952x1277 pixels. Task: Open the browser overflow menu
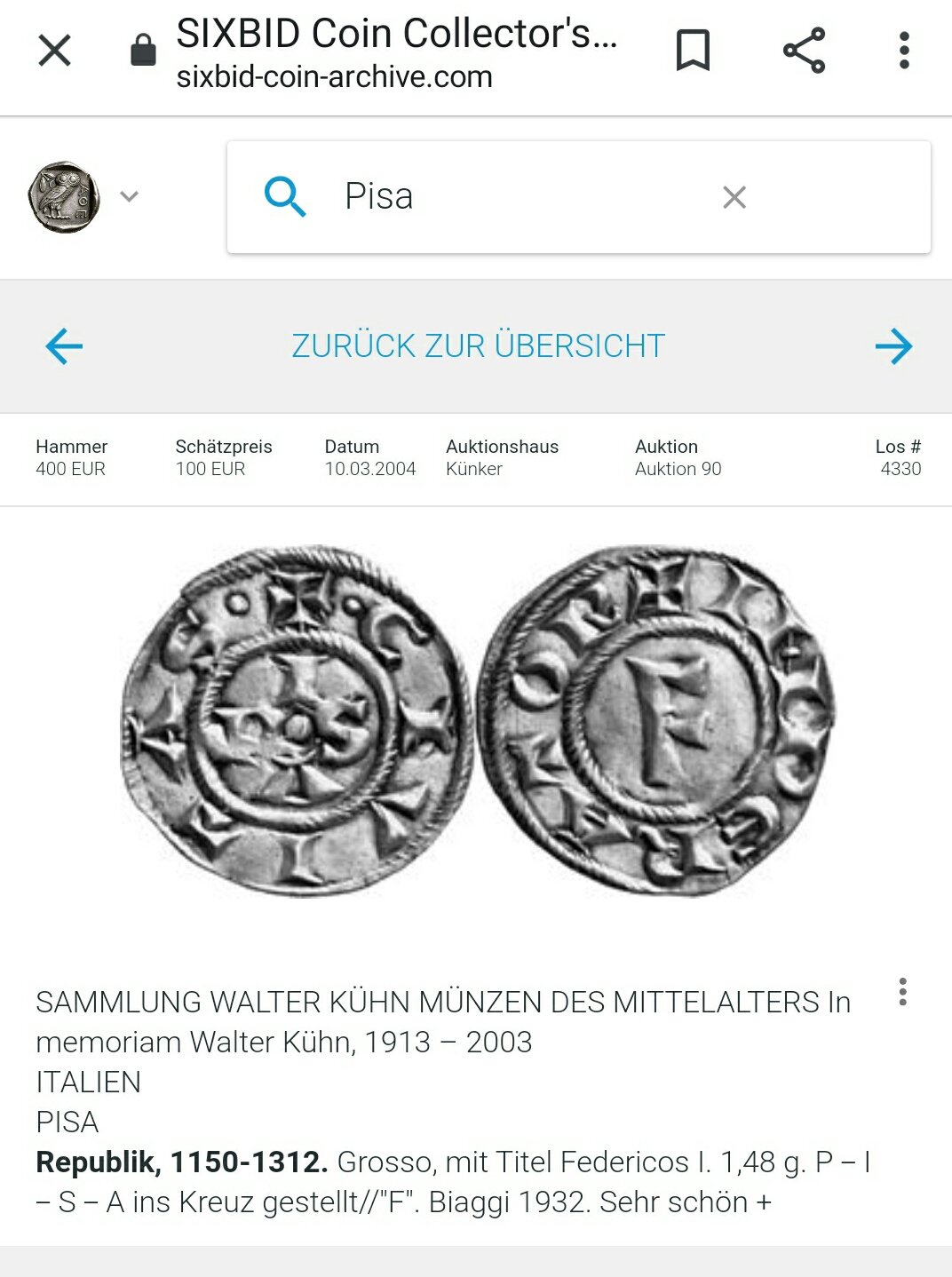[x=904, y=51]
